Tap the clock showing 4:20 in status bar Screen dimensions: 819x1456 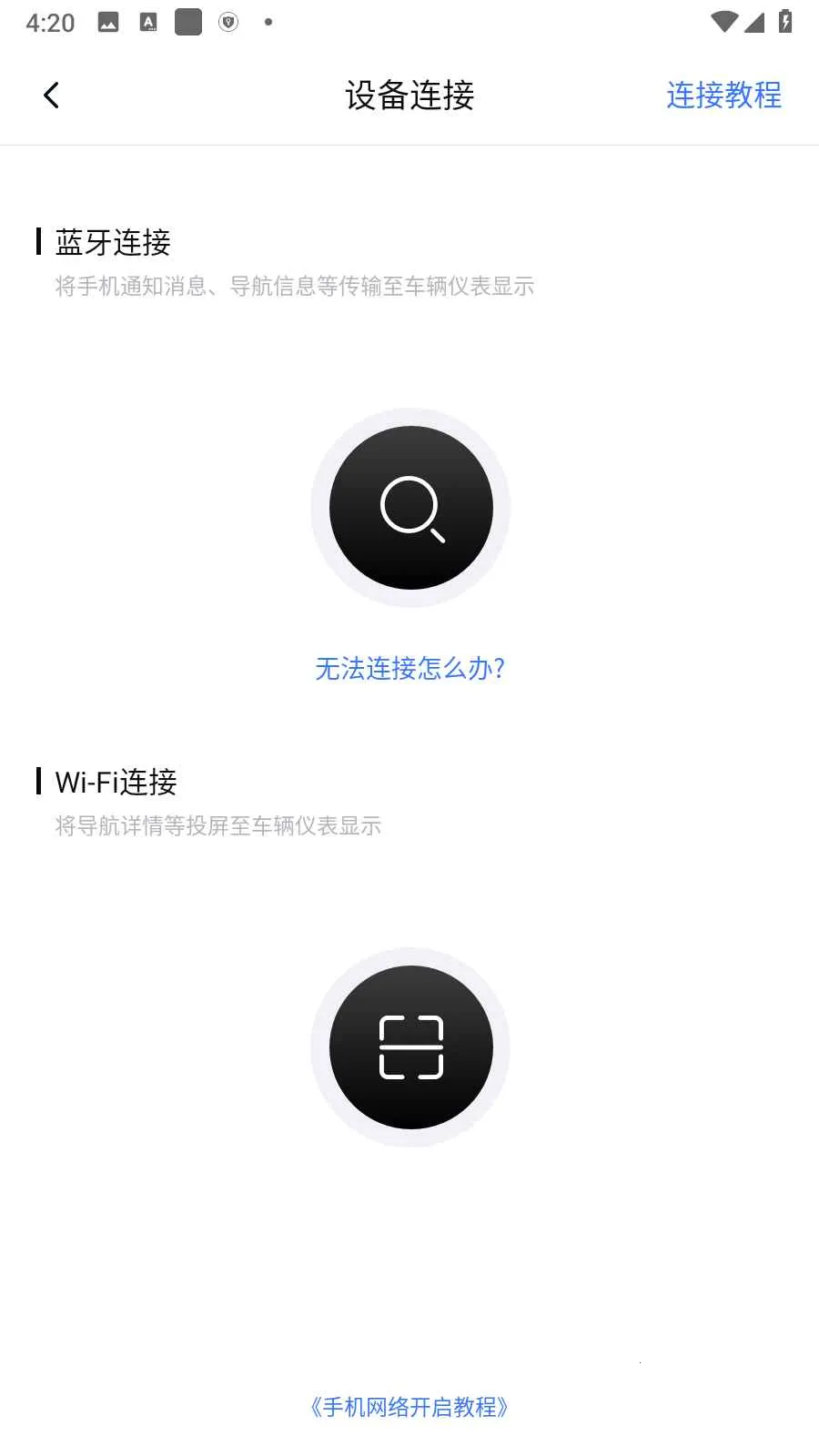tap(50, 22)
